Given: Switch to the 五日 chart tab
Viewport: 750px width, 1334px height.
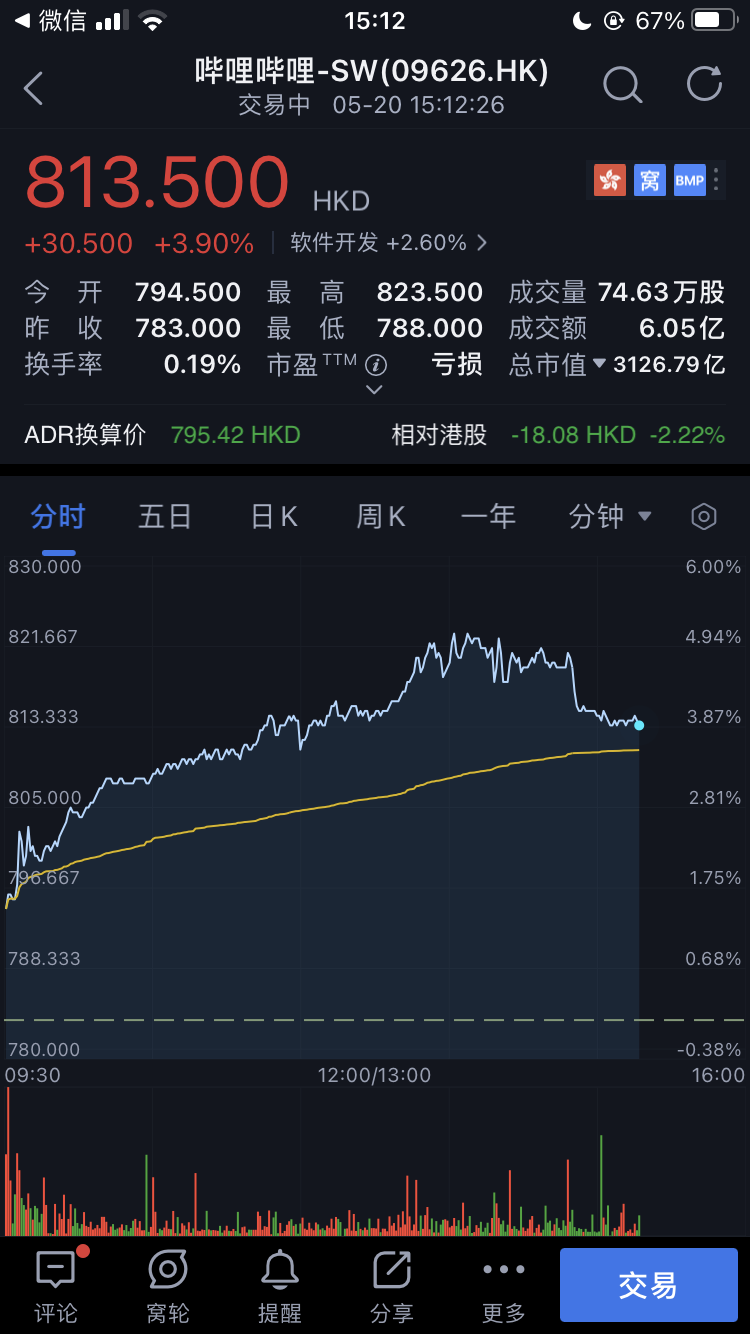Looking at the screenshot, I should coord(165,516).
